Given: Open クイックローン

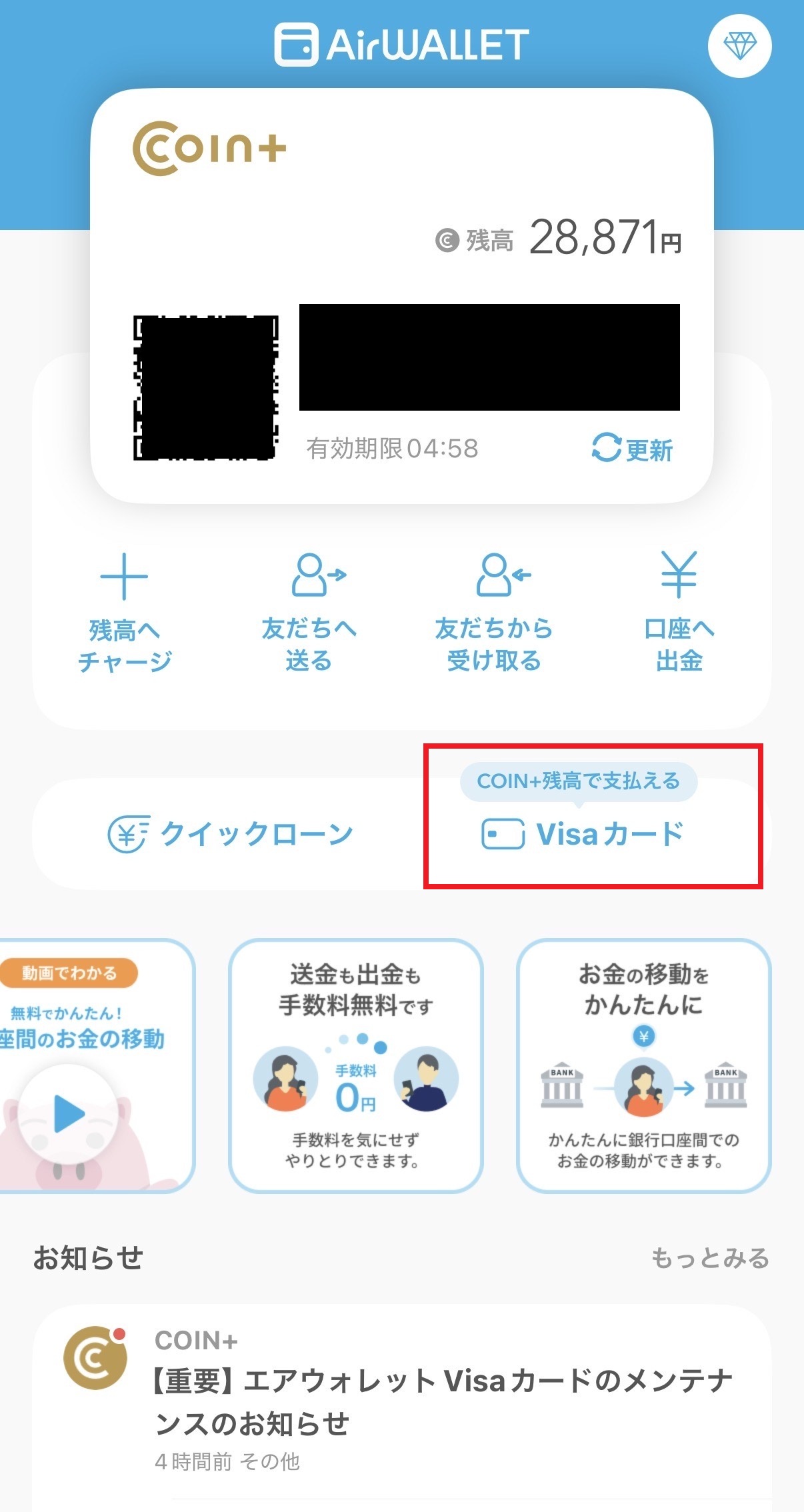Looking at the screenshot, I should pos(230,834).
